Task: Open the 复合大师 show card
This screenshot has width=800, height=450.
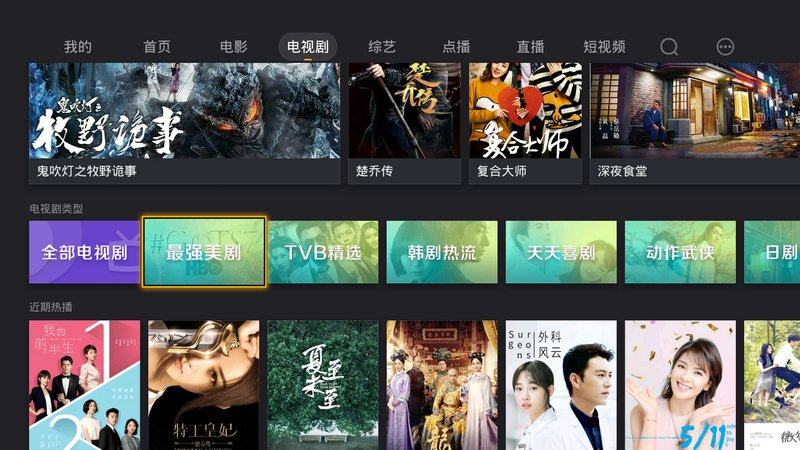Action: pyautogui.click(x=525, y=120)
